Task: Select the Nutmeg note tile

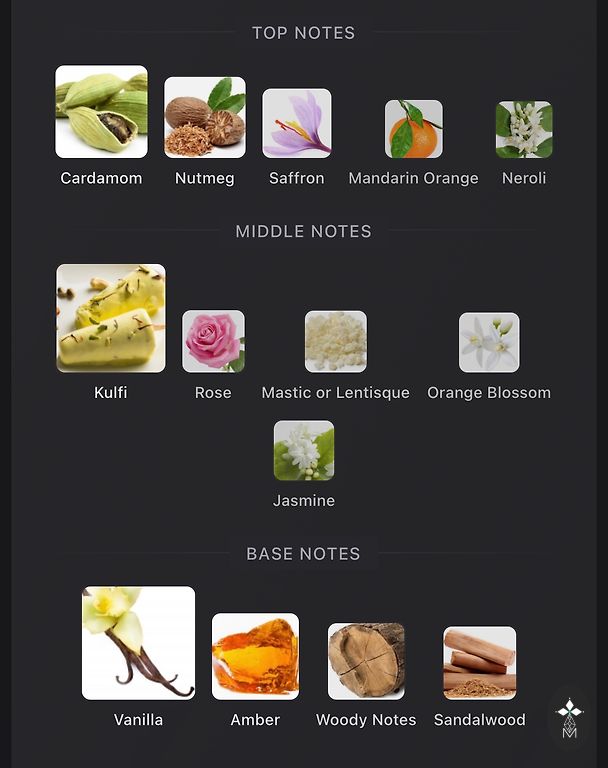Action: tap(204, 117)
